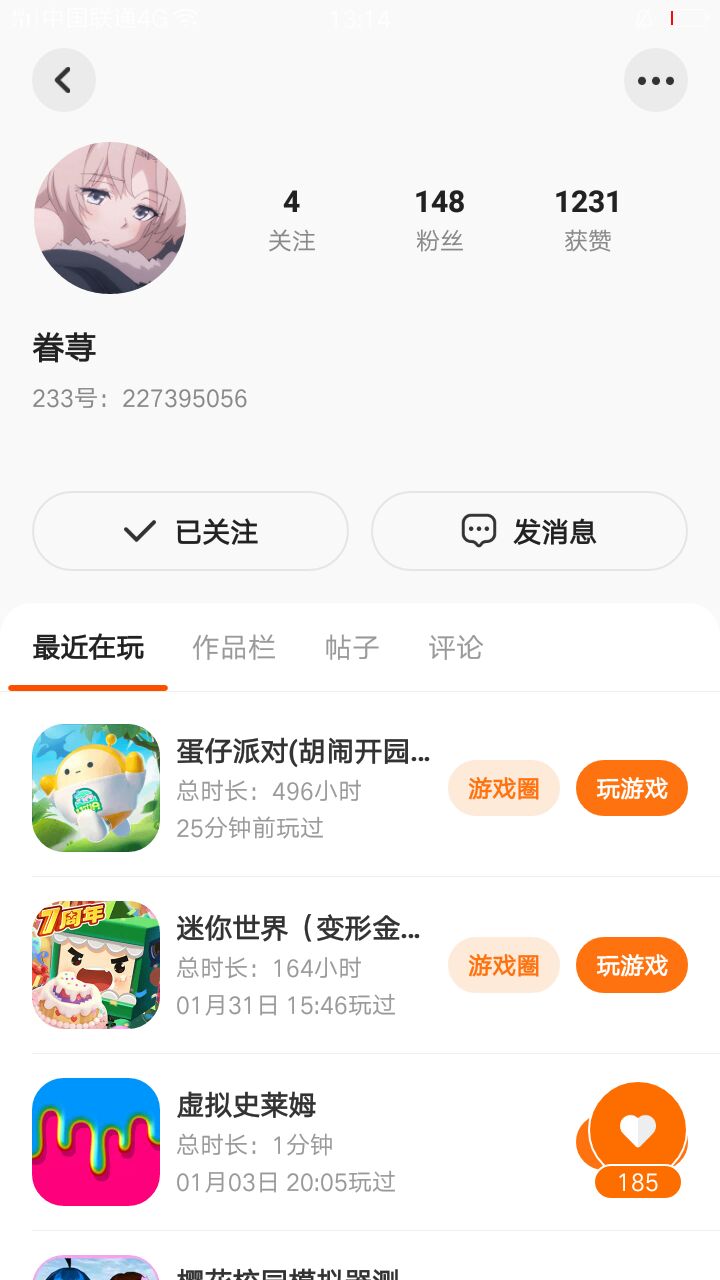Open 游戏圈 for 迷你世界

point(503,965)
